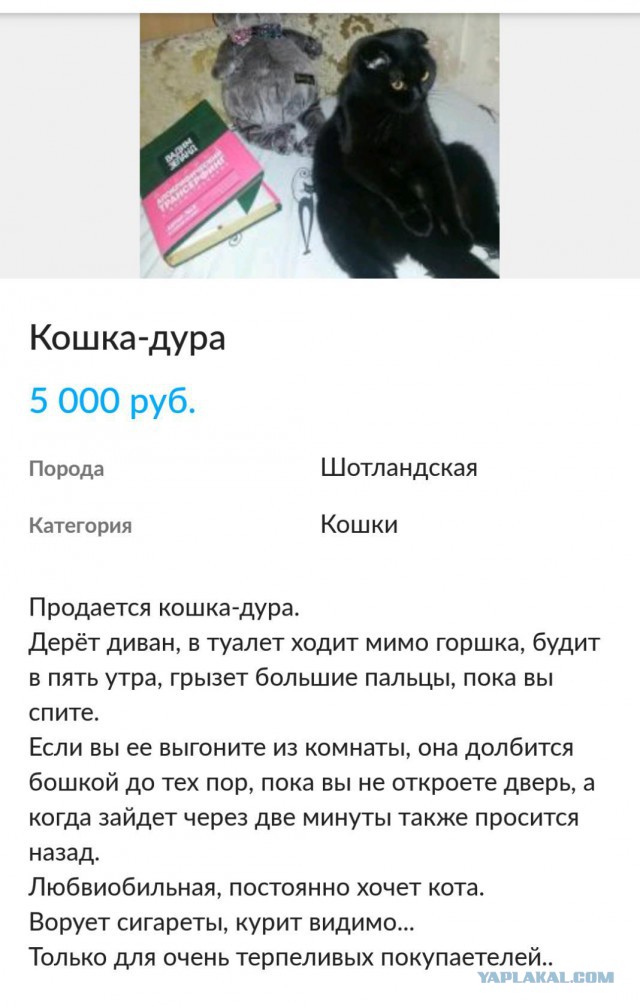Viewport: 640px width, 1007px height.
Task: Open the black cat listing photo
Action: 319,145
